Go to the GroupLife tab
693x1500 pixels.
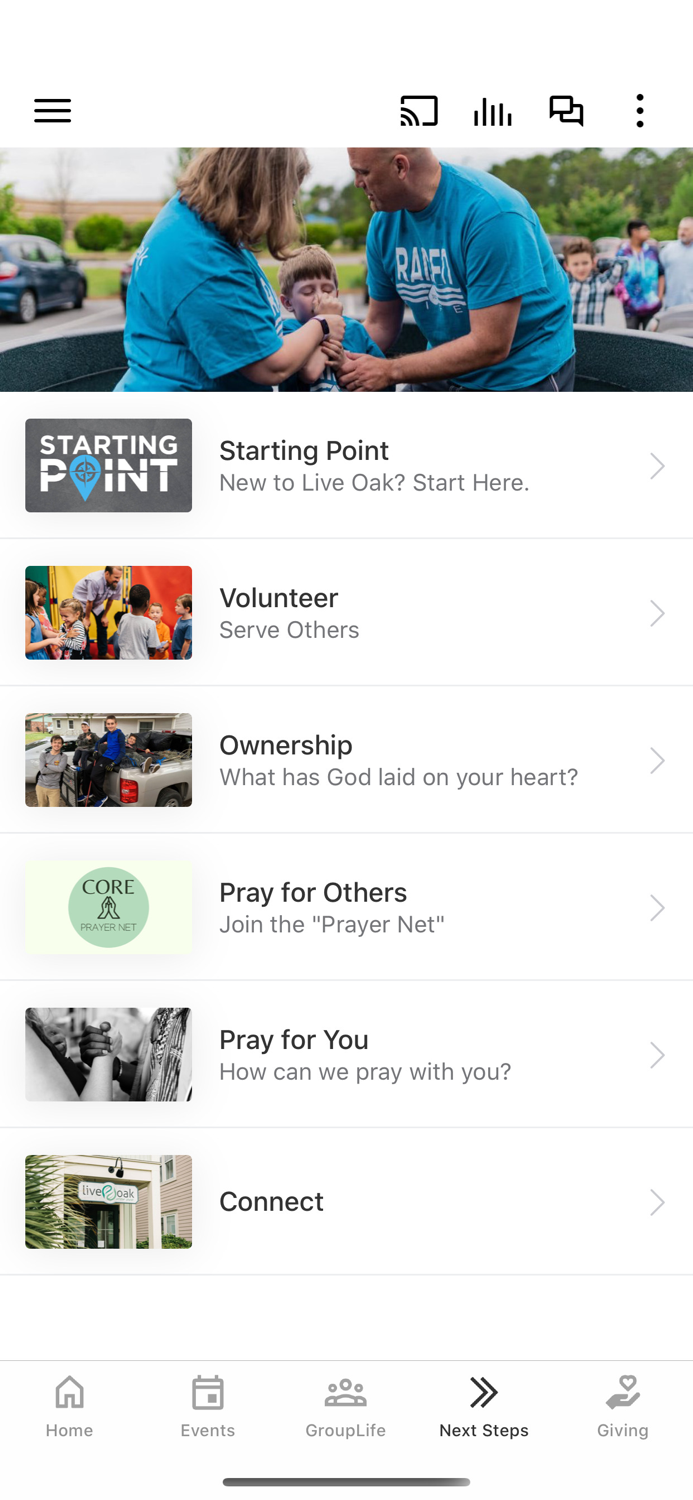pos(346,1406)
